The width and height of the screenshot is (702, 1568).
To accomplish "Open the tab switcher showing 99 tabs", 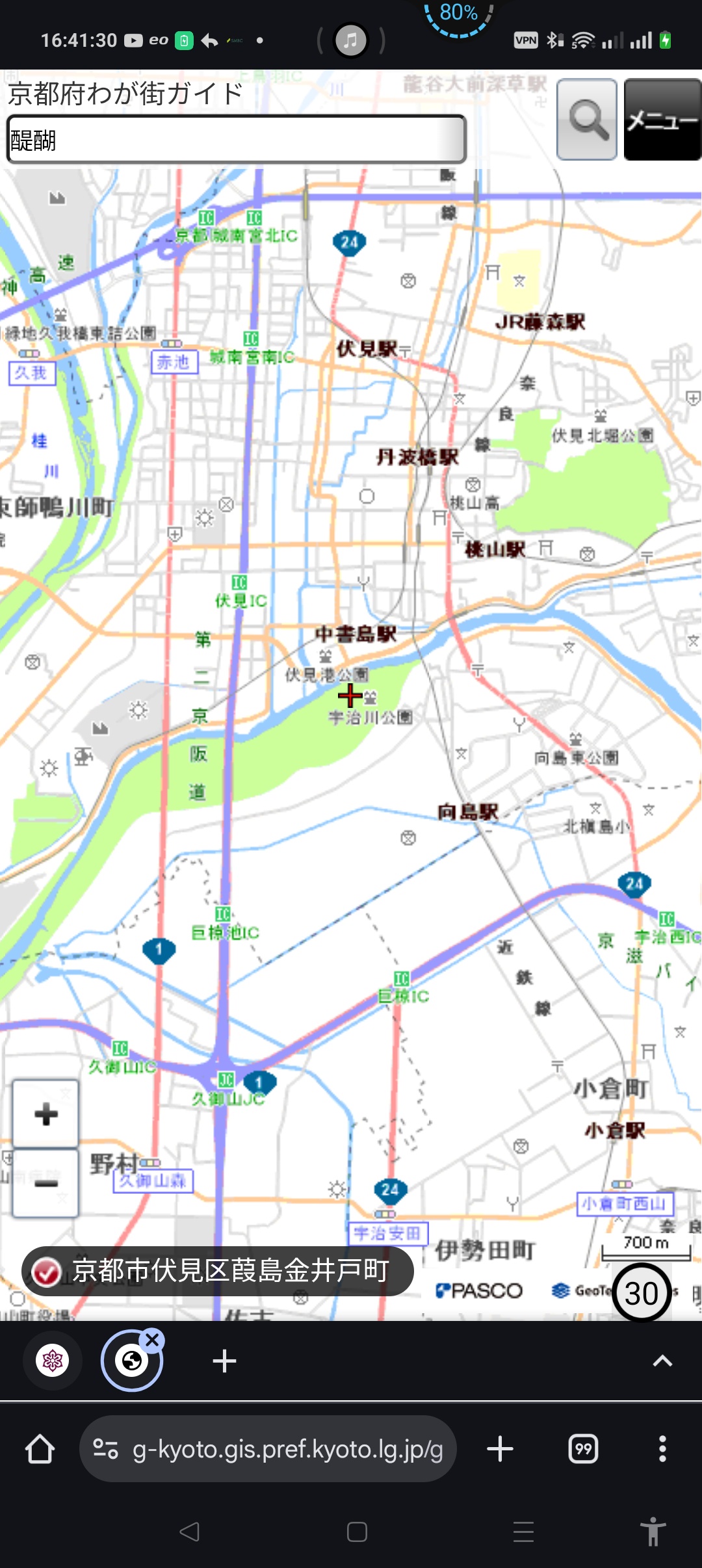I will [583, 1449].
